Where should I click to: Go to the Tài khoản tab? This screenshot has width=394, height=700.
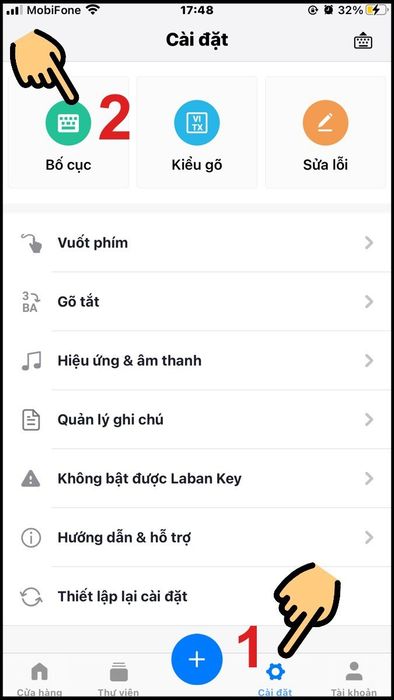354,679
